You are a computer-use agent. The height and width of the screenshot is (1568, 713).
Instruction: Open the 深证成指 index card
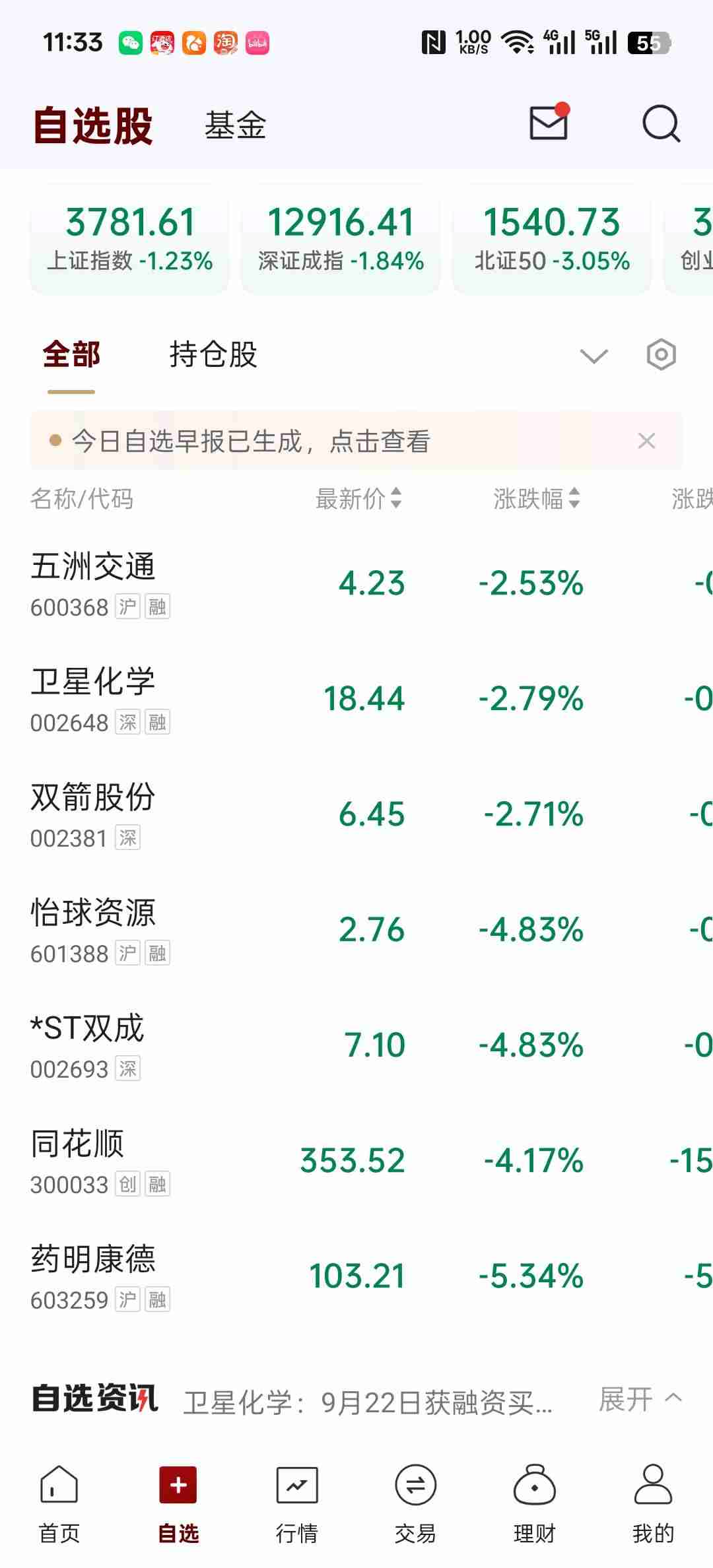coord(341,239)
